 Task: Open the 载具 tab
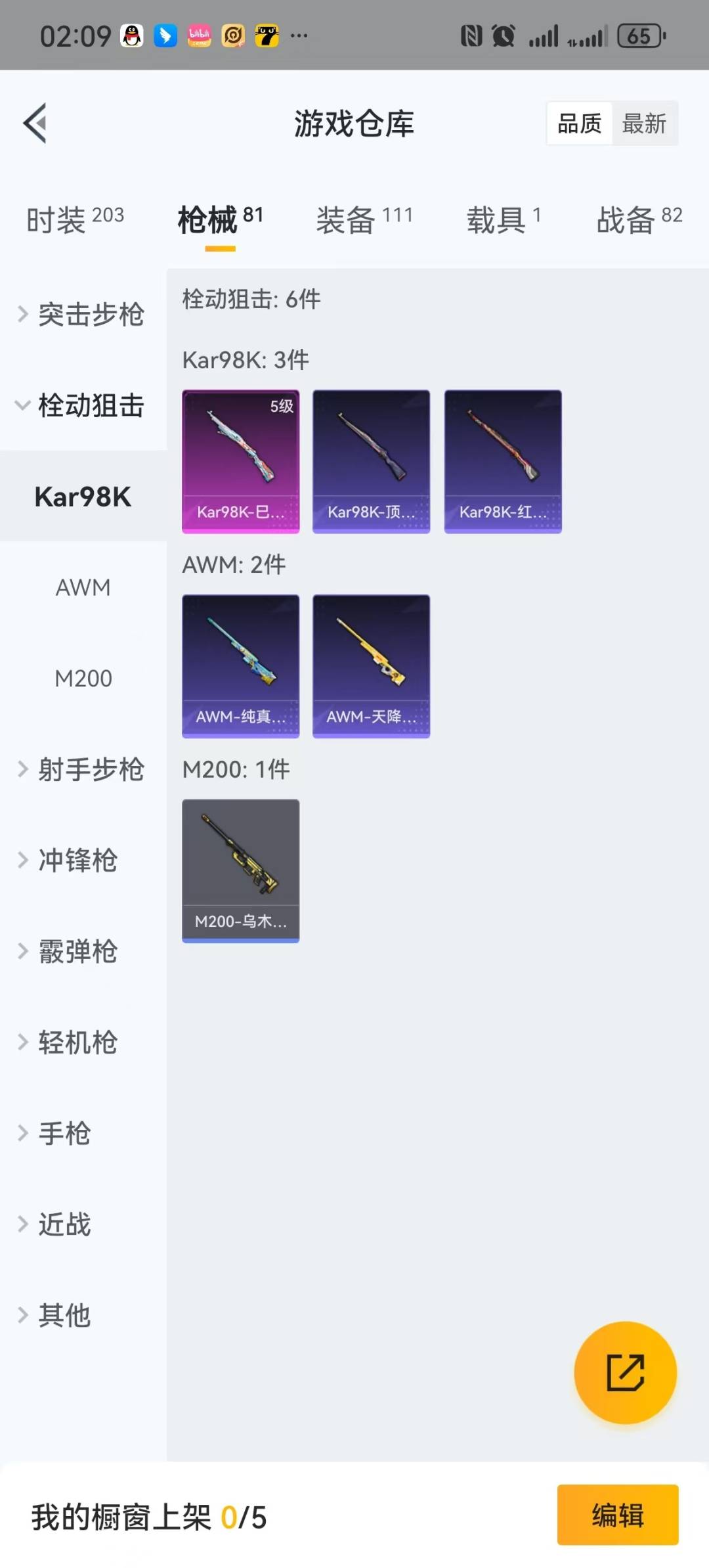click(x=504, y=219)
